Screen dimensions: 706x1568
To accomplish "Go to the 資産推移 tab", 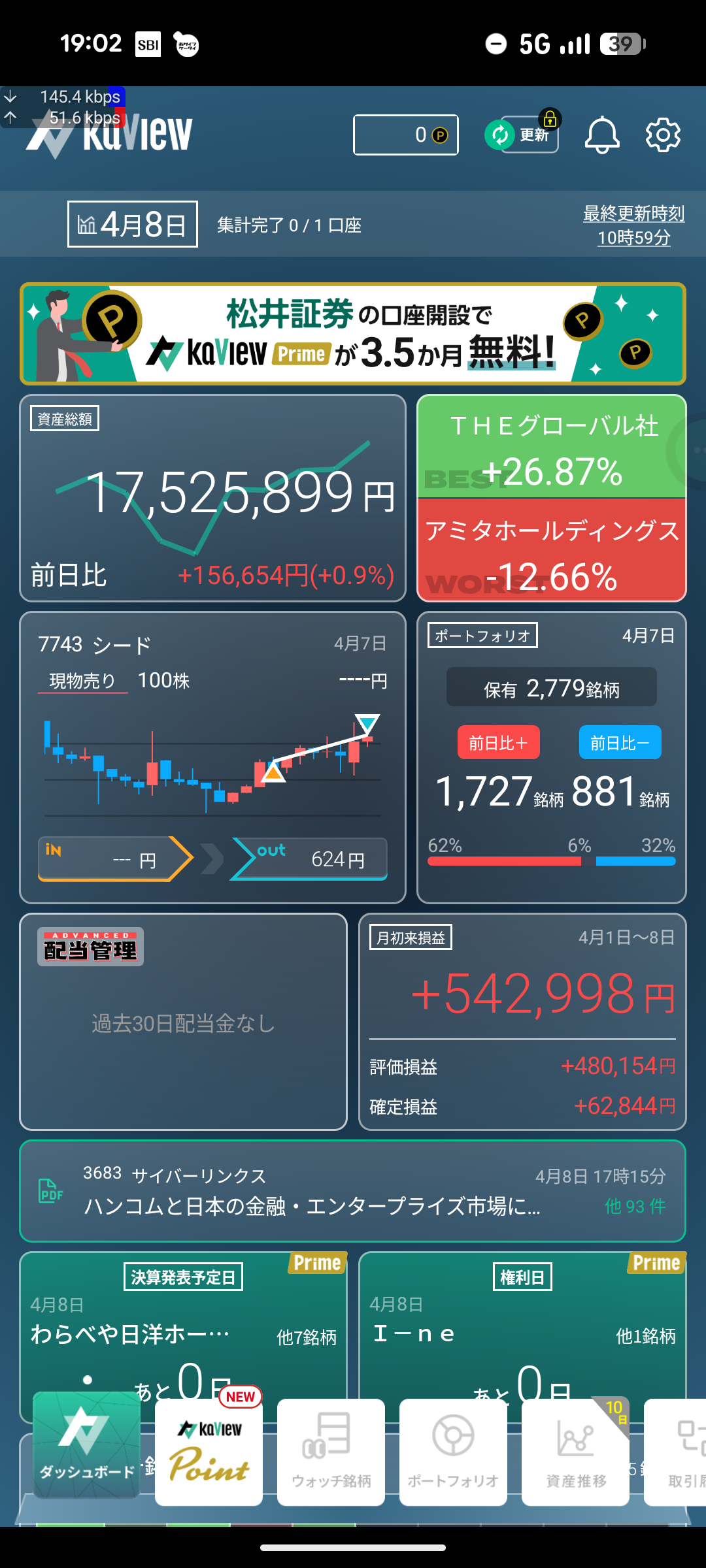I will (575, 1452).
